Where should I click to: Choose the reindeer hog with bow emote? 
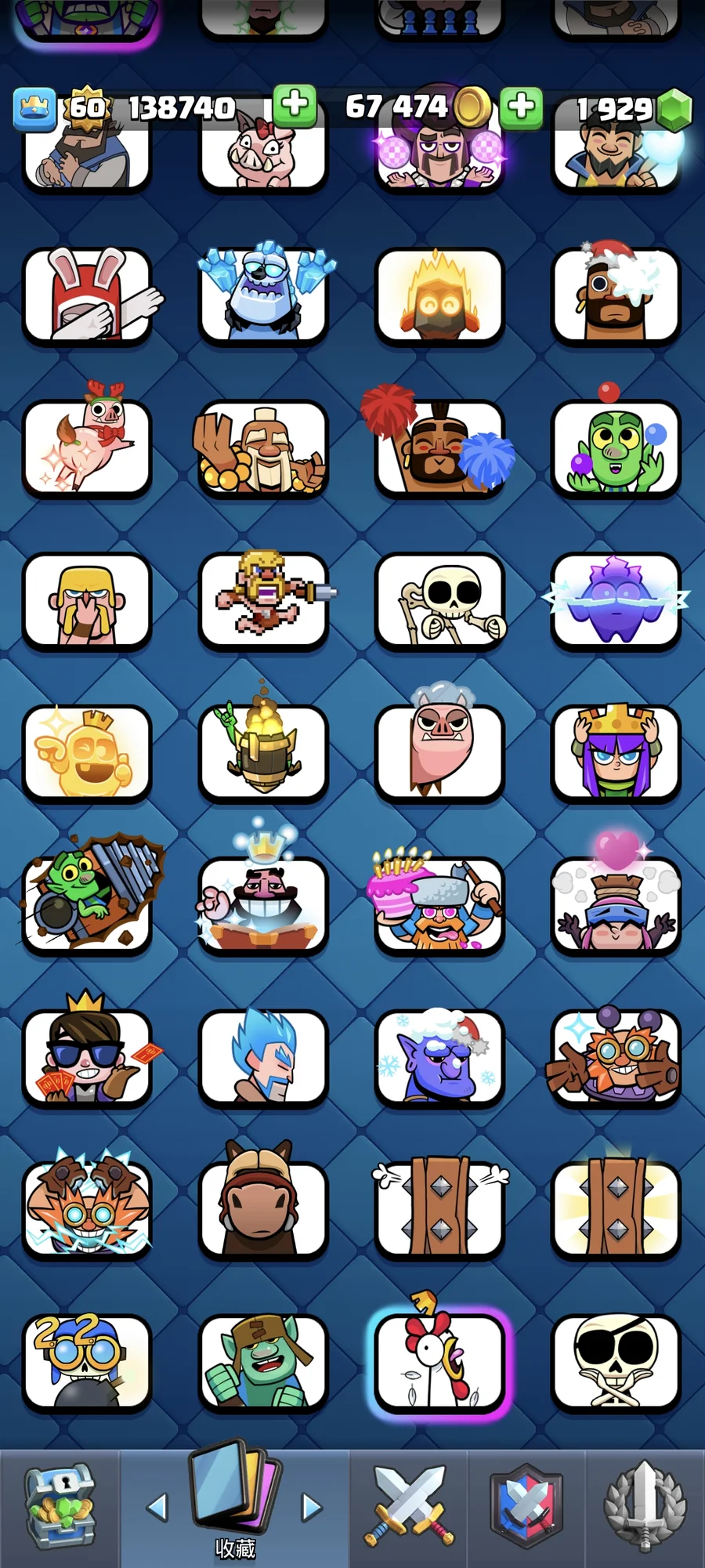(x=87, y=447)
